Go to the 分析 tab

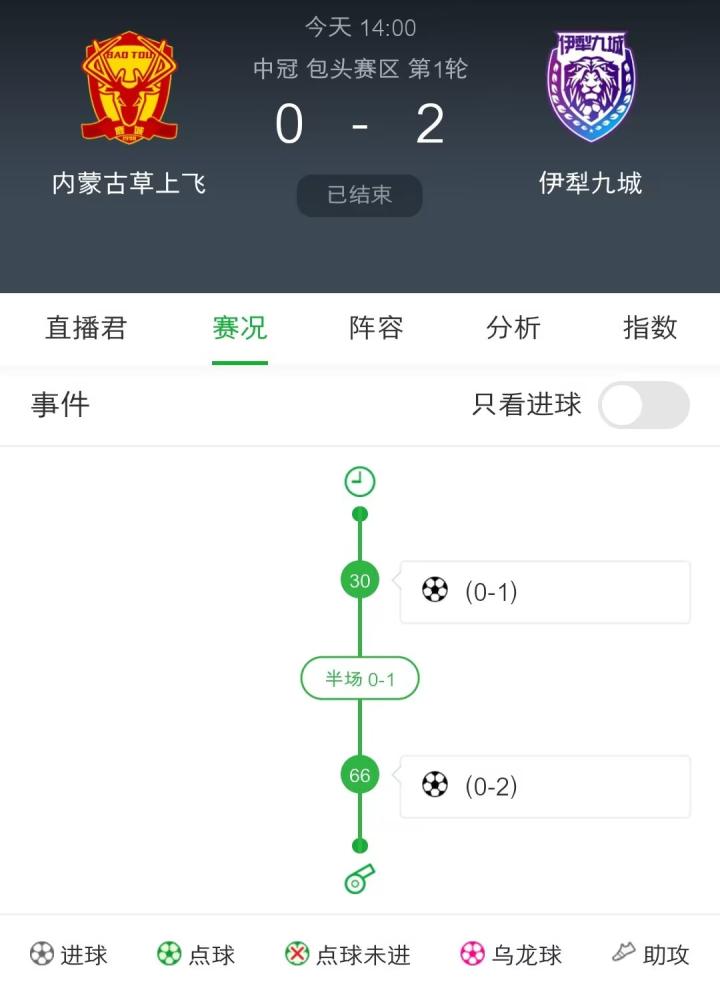tap(513, 328)
